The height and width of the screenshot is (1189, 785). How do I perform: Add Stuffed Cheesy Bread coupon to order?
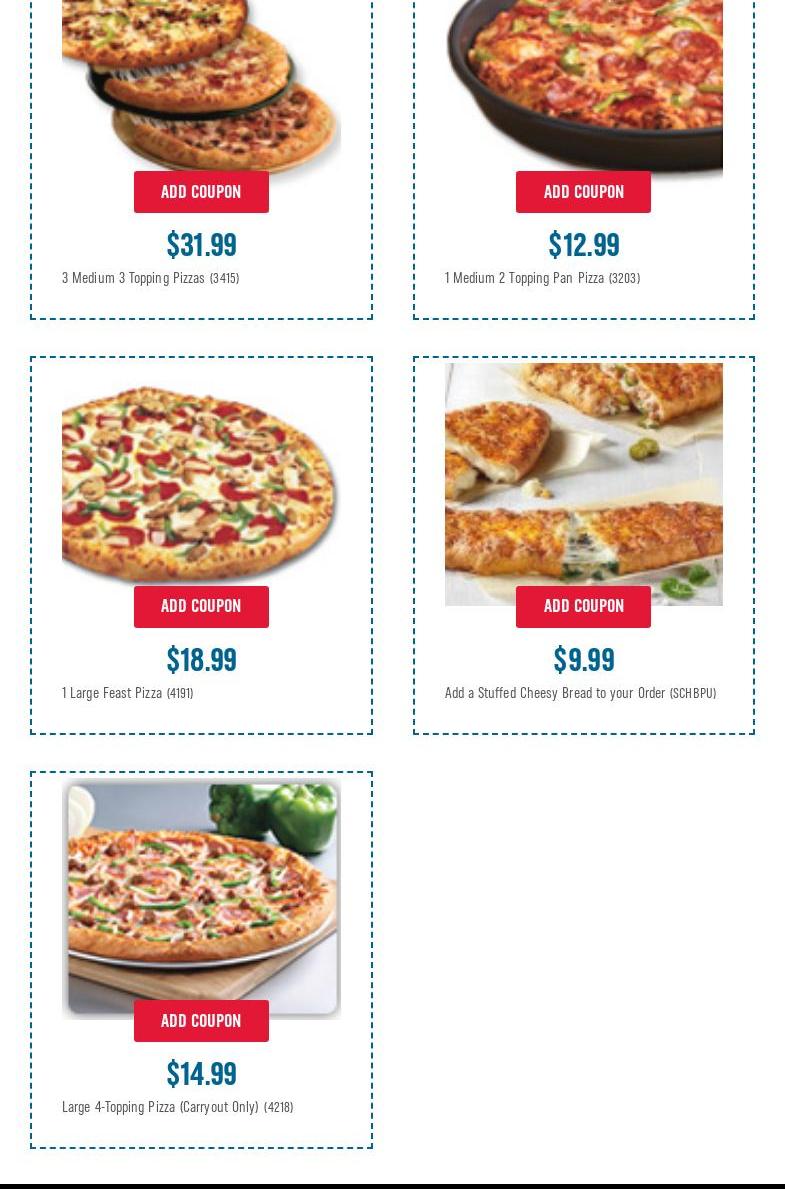click(583, 606)
